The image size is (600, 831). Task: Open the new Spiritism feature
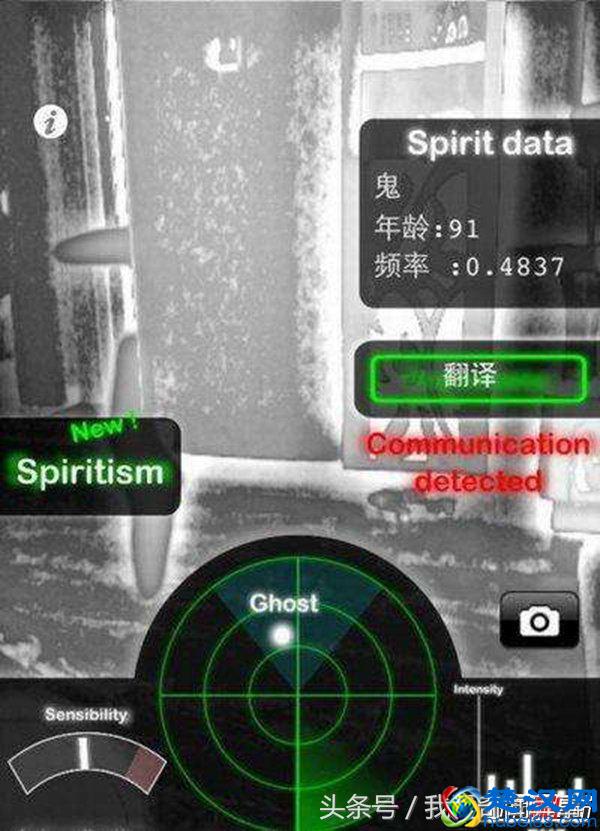coord(90,469)
